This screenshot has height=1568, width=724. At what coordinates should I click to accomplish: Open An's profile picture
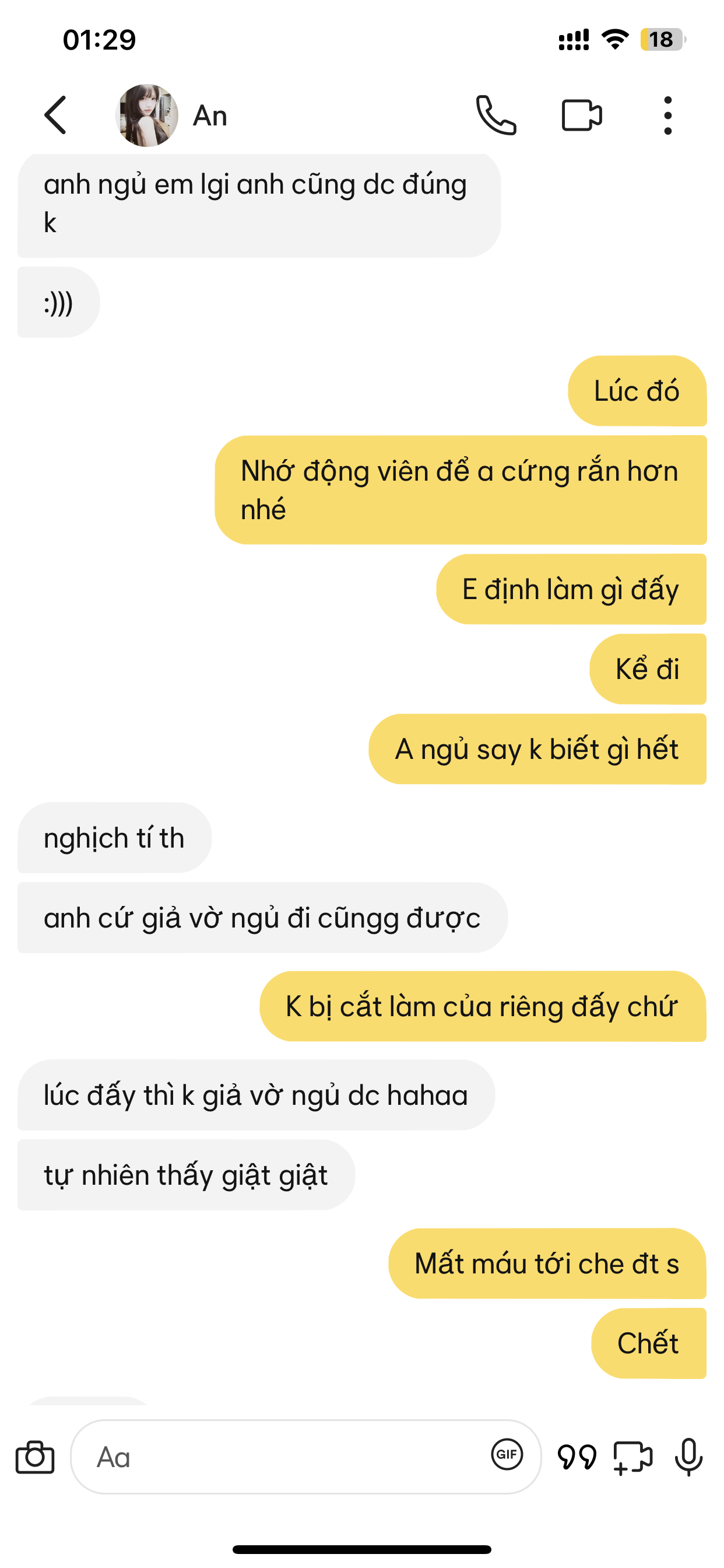click(147, 115)
